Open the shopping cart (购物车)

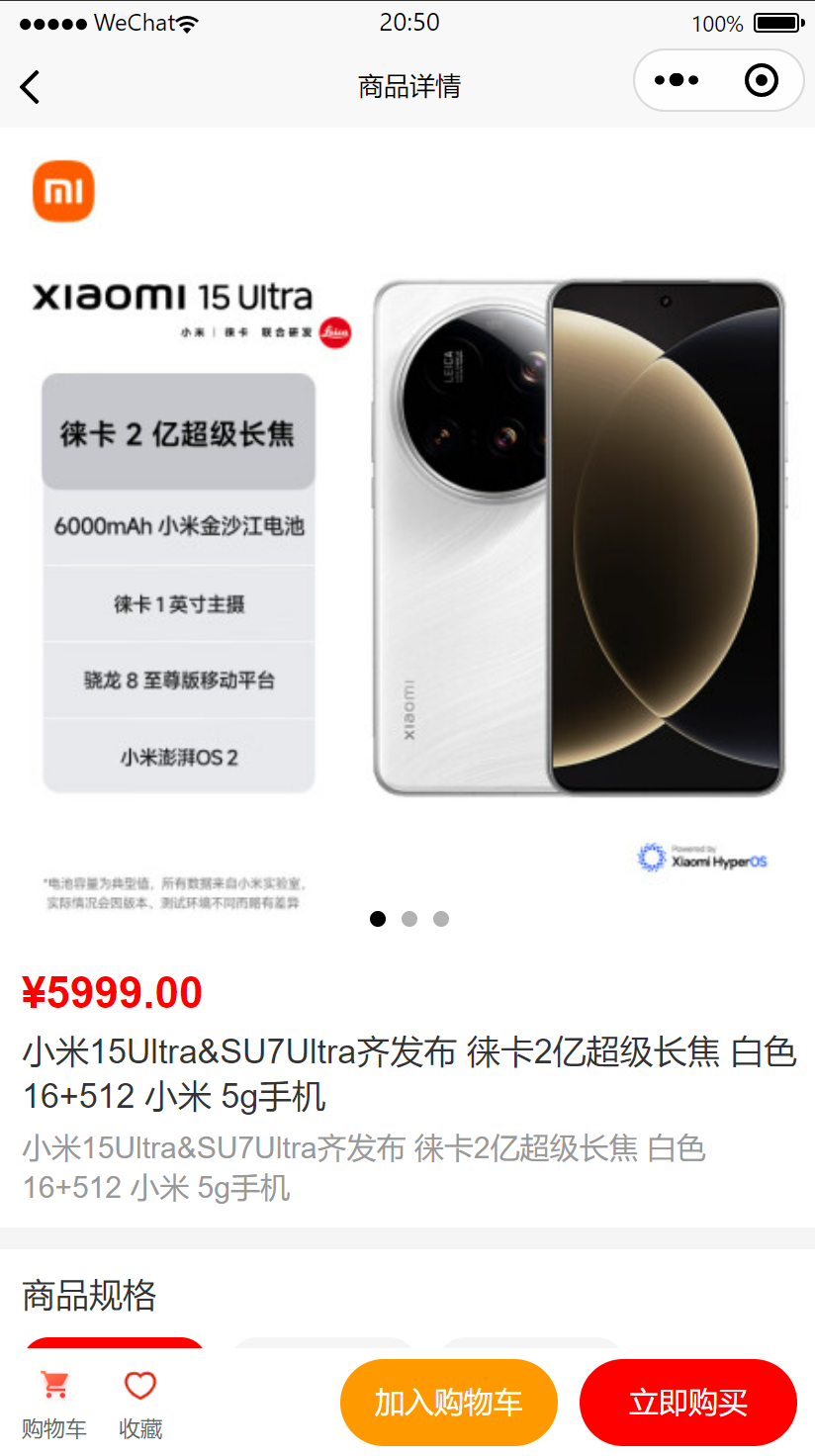pos(54,1404)
